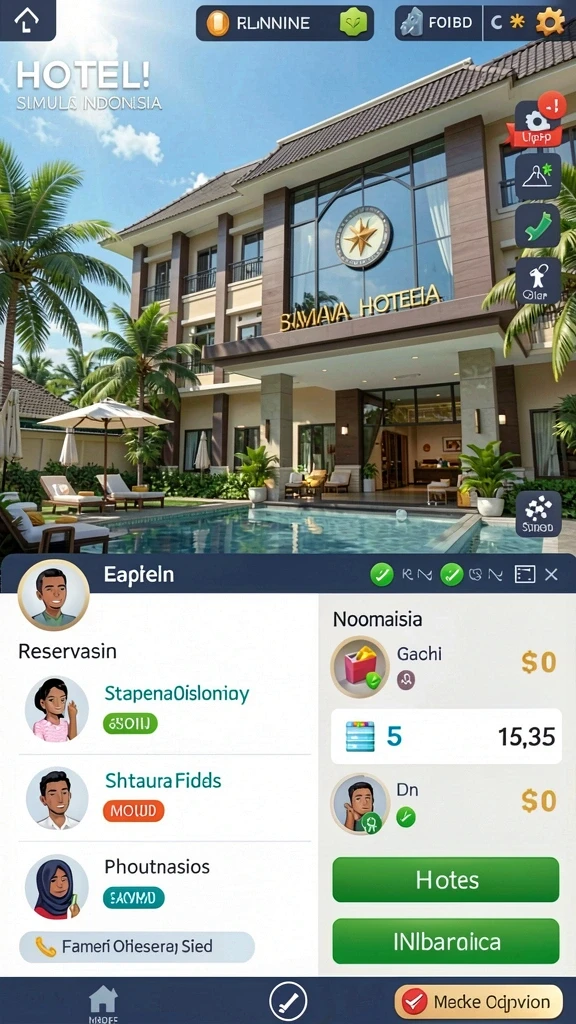Tap the home icon at top left
Image resolution: width=576 pixels, height=1024 pixels.
tap(26, 20)
